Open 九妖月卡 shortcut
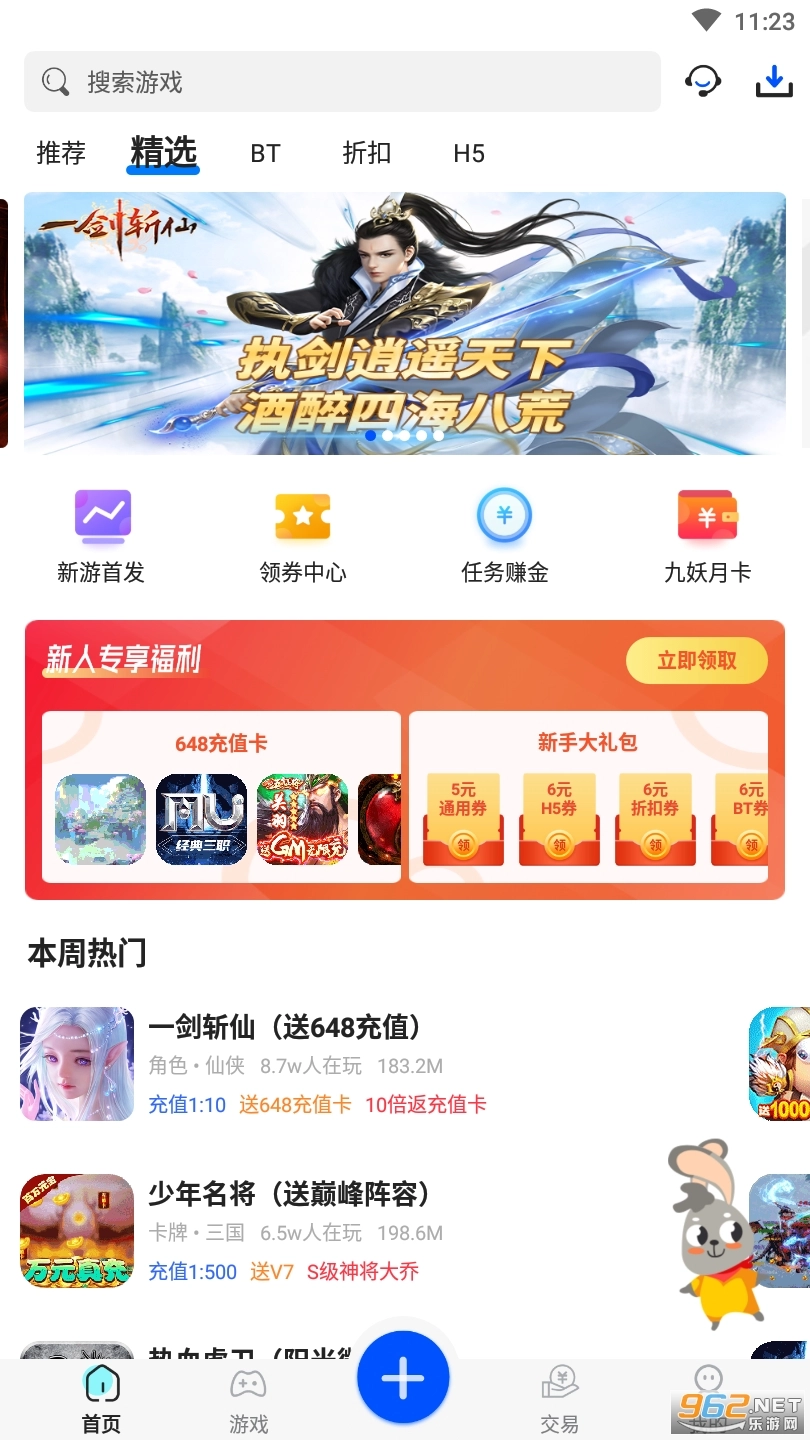Viewport: 810px width, 1440px height. [x=707, y=537]
